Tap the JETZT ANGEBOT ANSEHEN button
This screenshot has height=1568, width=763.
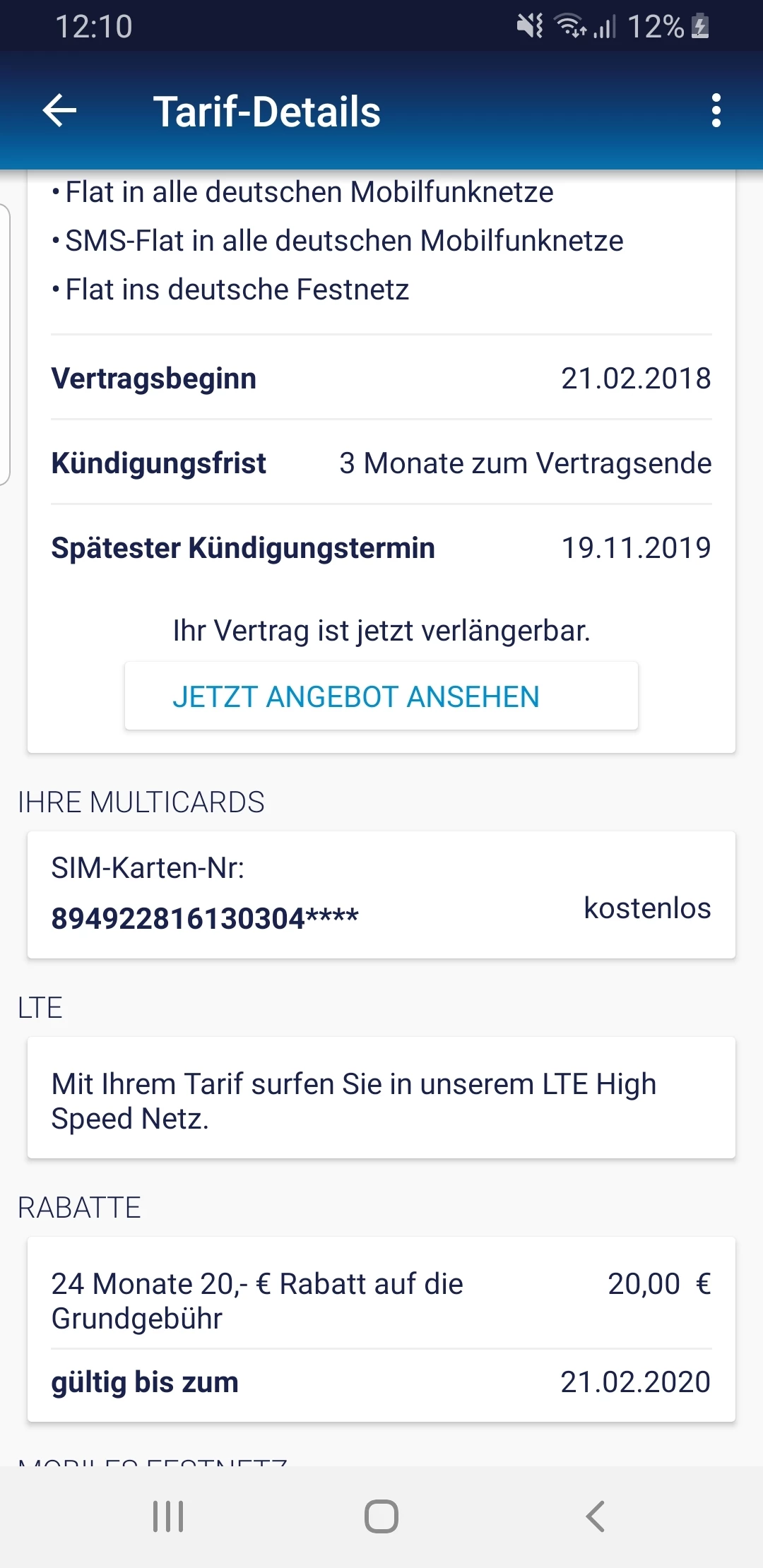(381, 696)
